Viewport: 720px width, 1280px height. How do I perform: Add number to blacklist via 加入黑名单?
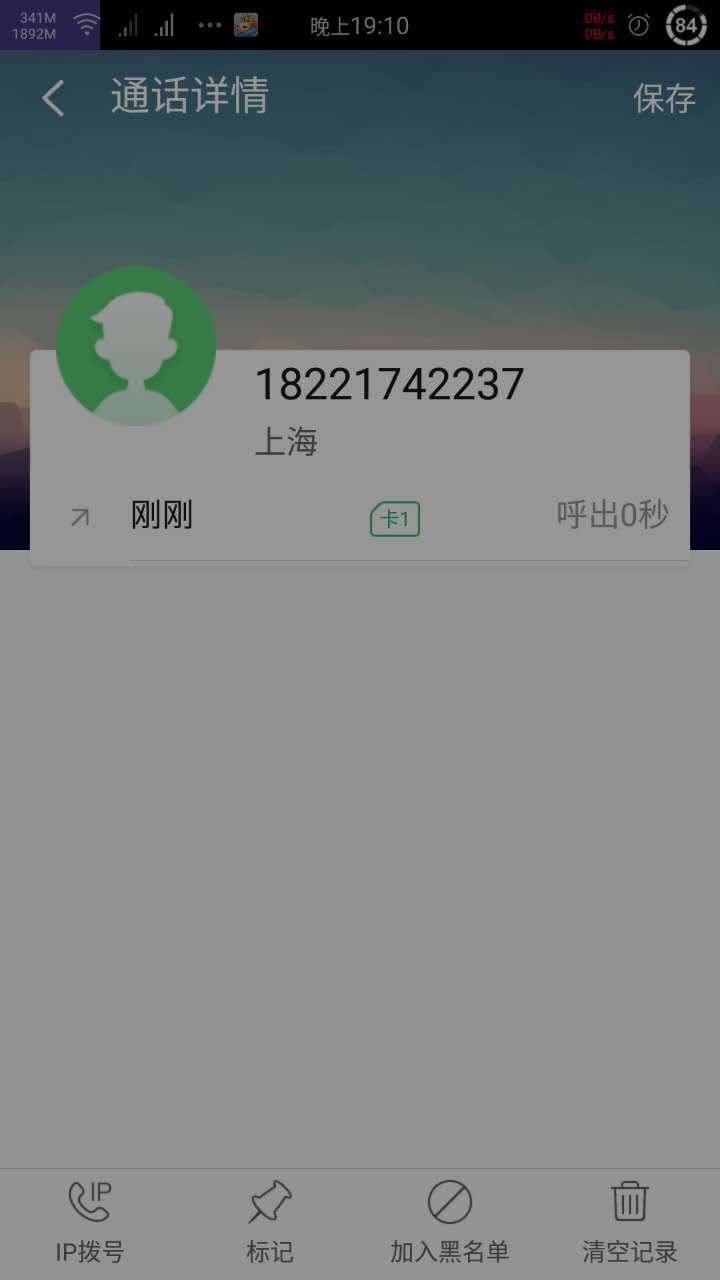pos(450,1222)
